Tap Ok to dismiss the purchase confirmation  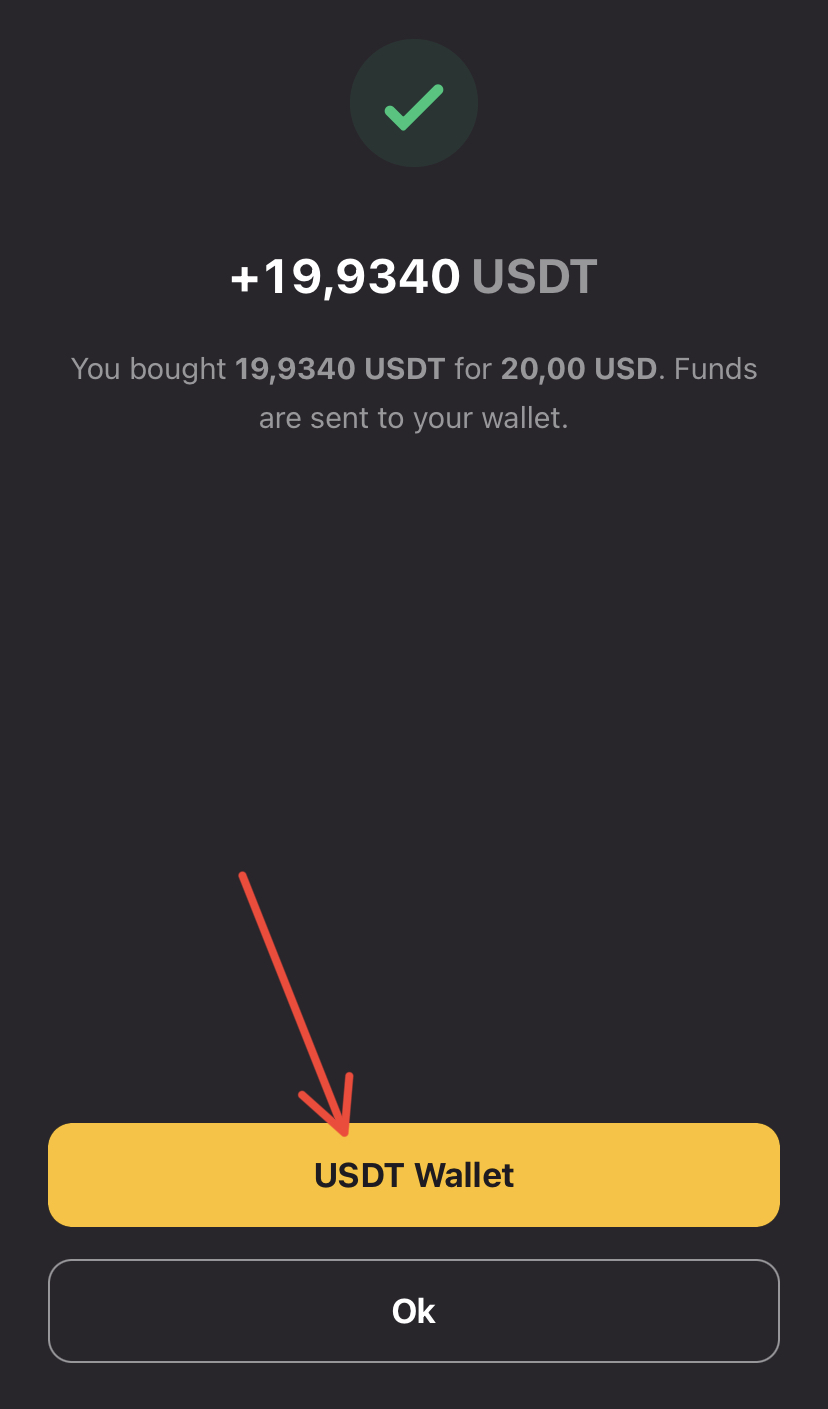[413, 1310]
